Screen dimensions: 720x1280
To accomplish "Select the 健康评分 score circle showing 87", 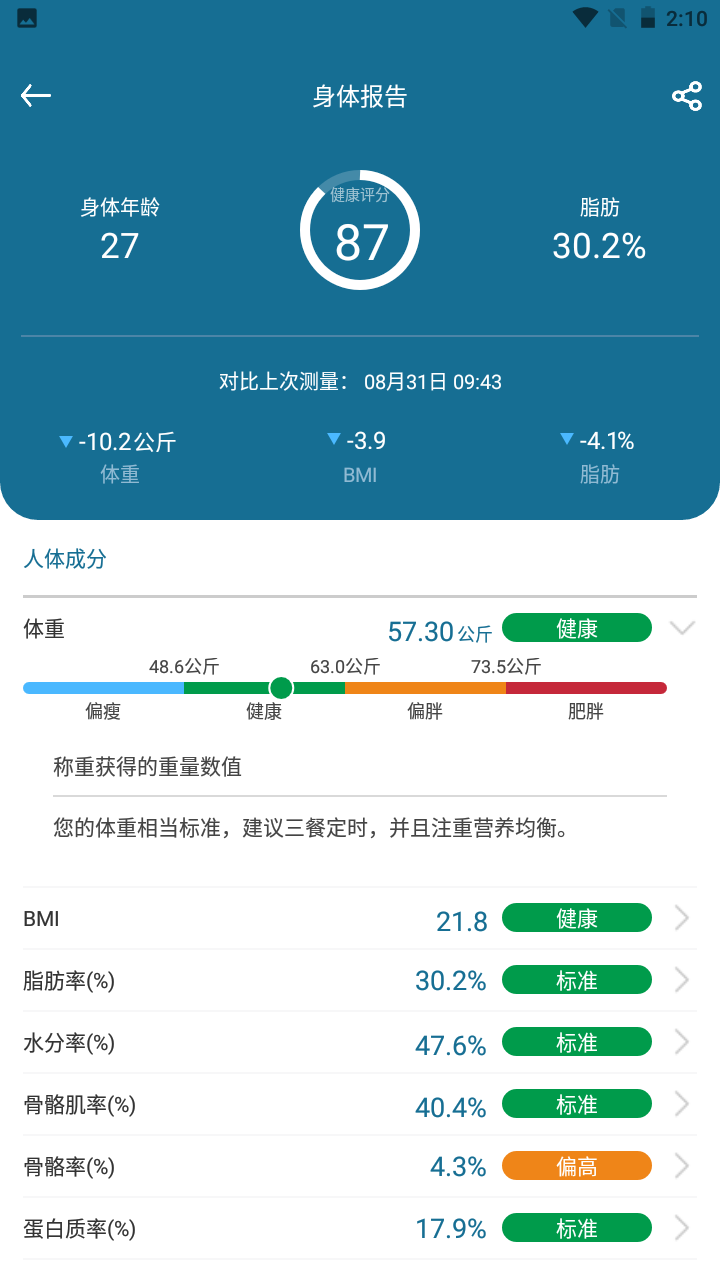I will 360,230.
